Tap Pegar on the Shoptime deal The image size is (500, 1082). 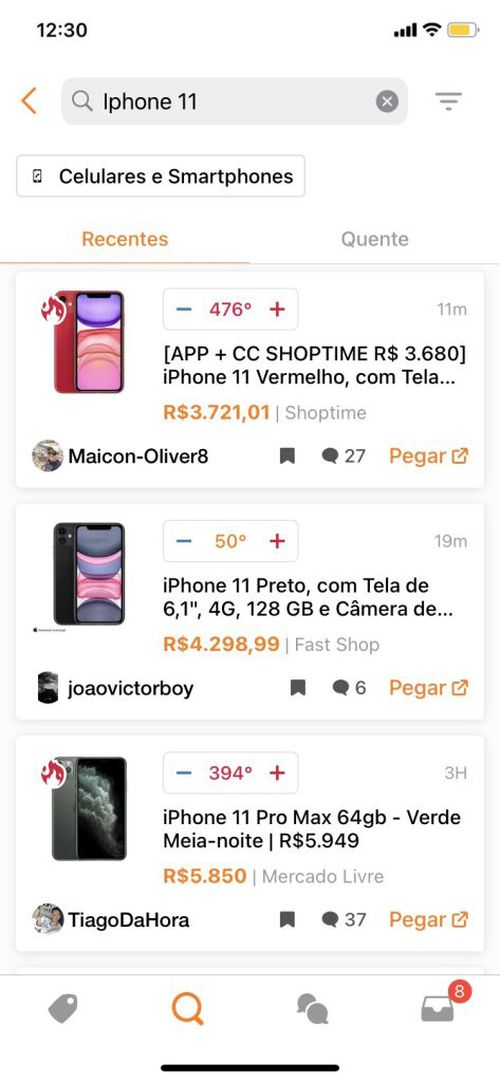click(x=429, y=456)
